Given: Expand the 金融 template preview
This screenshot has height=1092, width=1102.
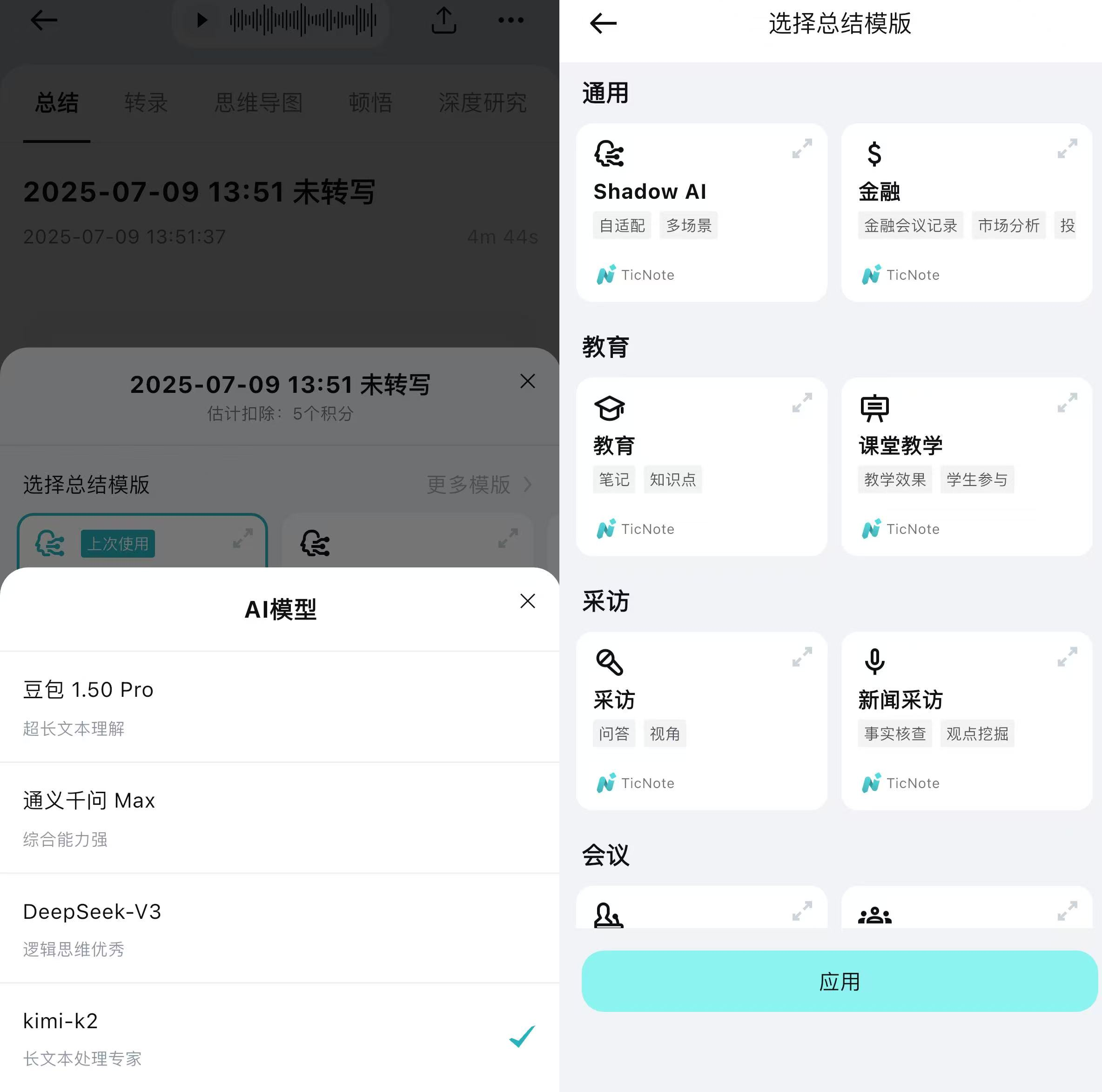Looking at the screenshot, I should 1067,149.
